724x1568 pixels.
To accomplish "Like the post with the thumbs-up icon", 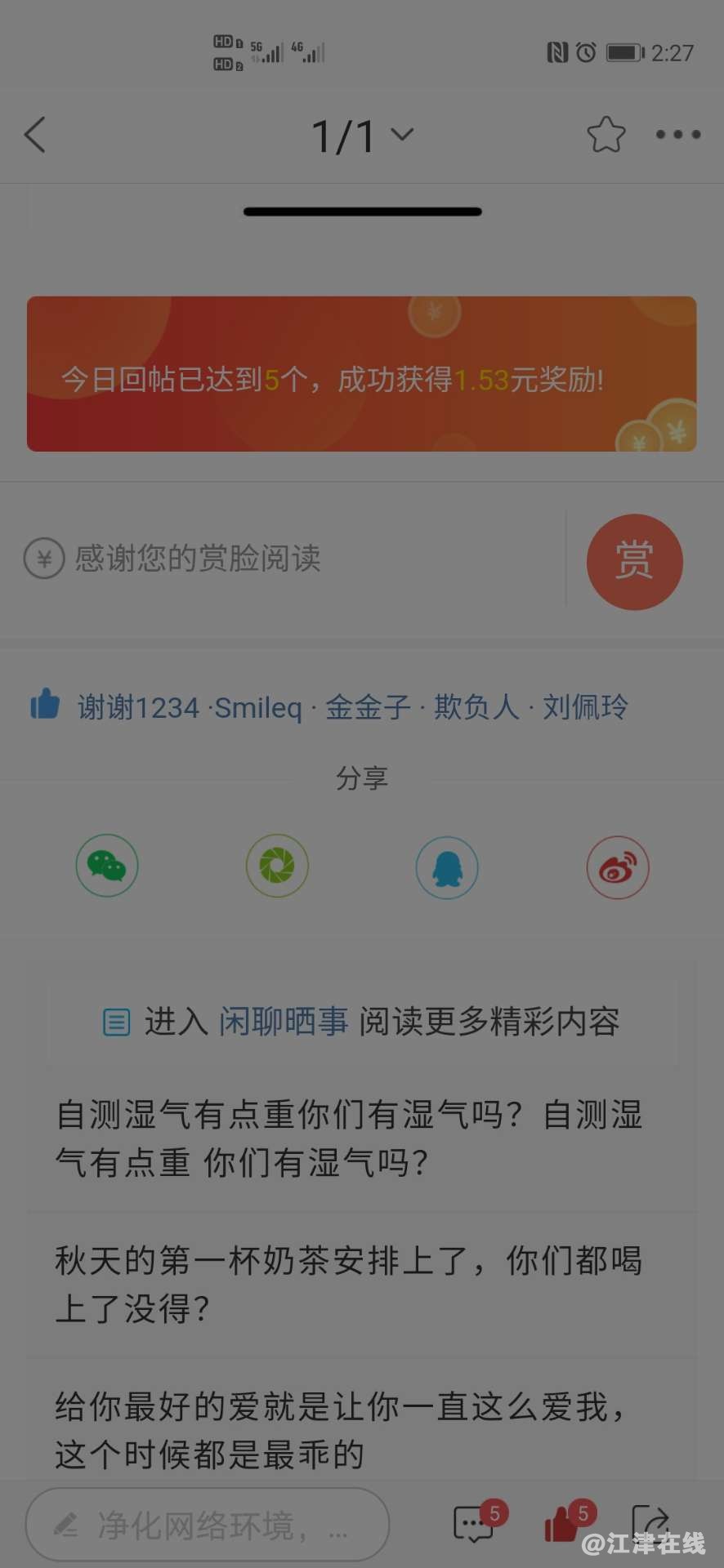I will pos(562,1524).
